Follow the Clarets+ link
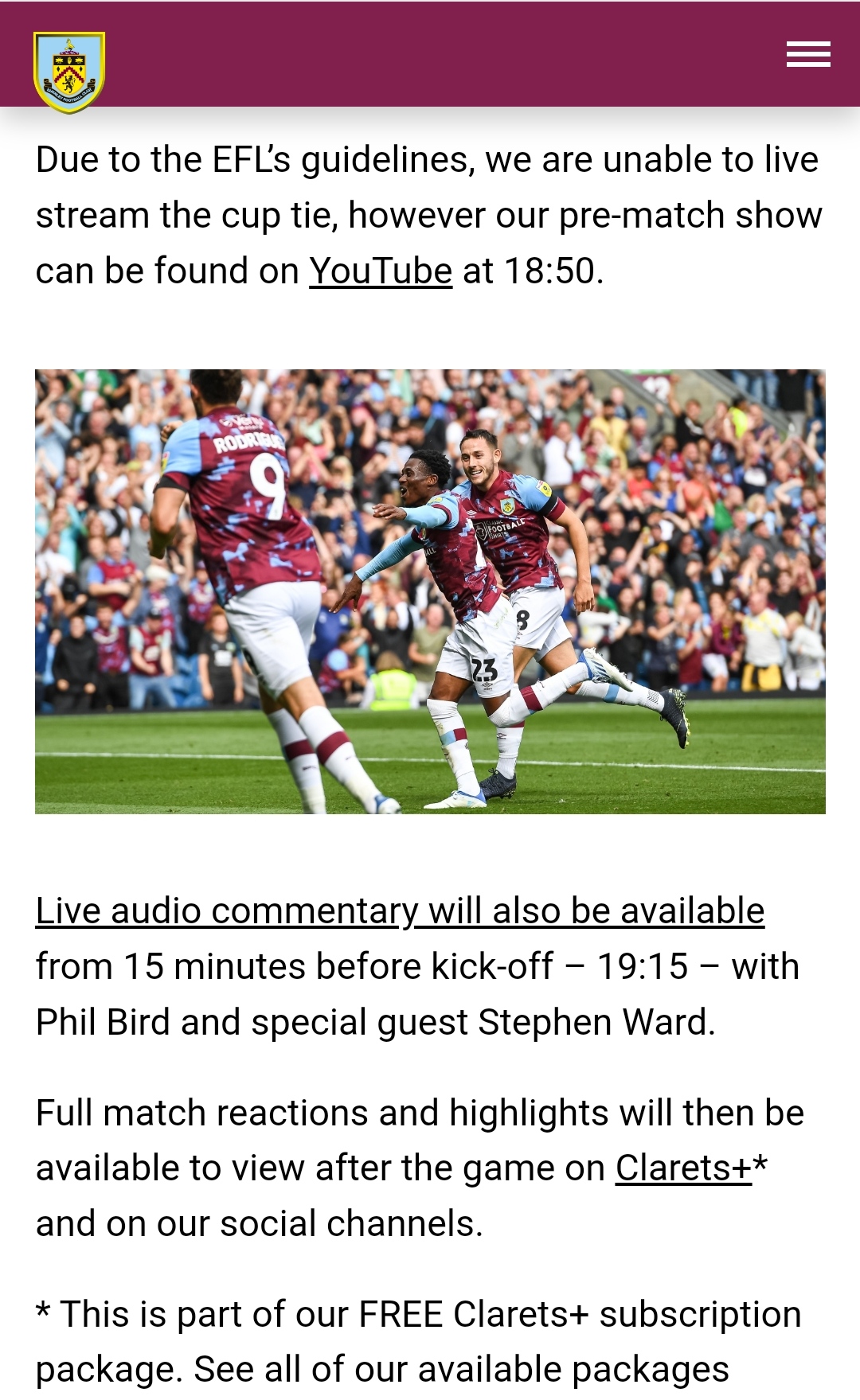This screenshot has height=1400, width=860. click(683, 1168)
